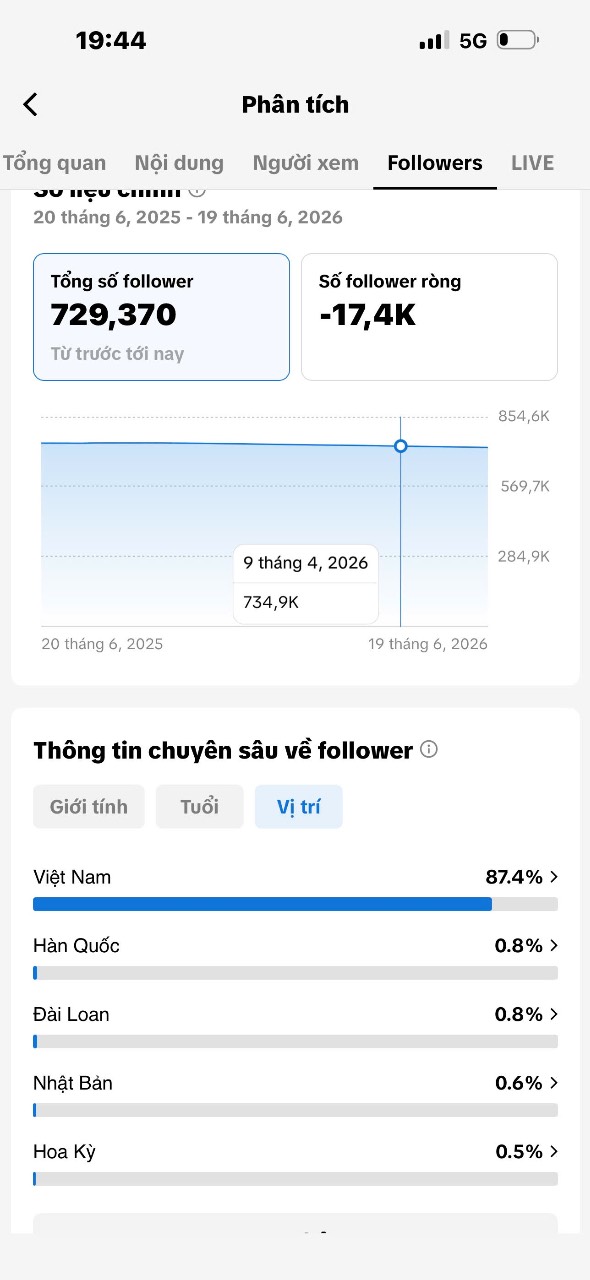View the Hoa Kỳ follower details

(x=295, y=1163)
